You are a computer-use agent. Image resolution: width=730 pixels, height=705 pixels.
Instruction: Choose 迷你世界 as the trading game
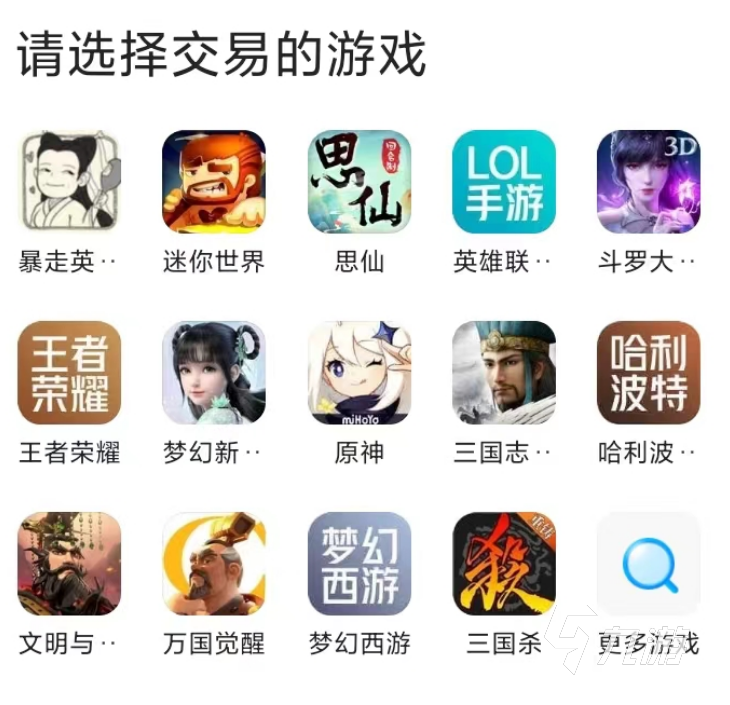[x=214, y=182]
